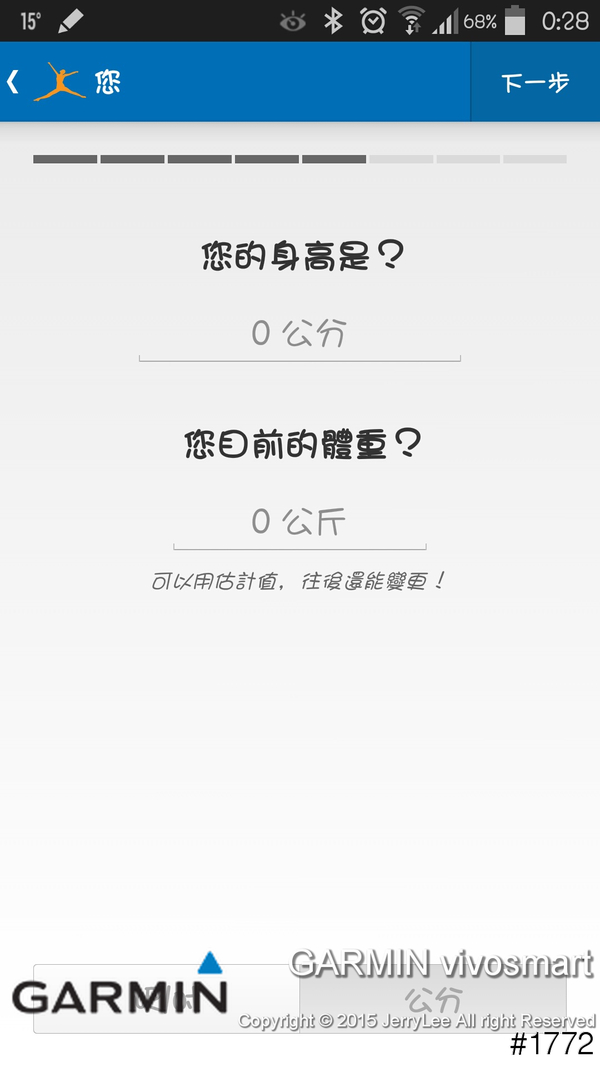The width and height of the screenshot is (600, 1067).
Task: Tap 下一步 to continue
Action: 535,82
